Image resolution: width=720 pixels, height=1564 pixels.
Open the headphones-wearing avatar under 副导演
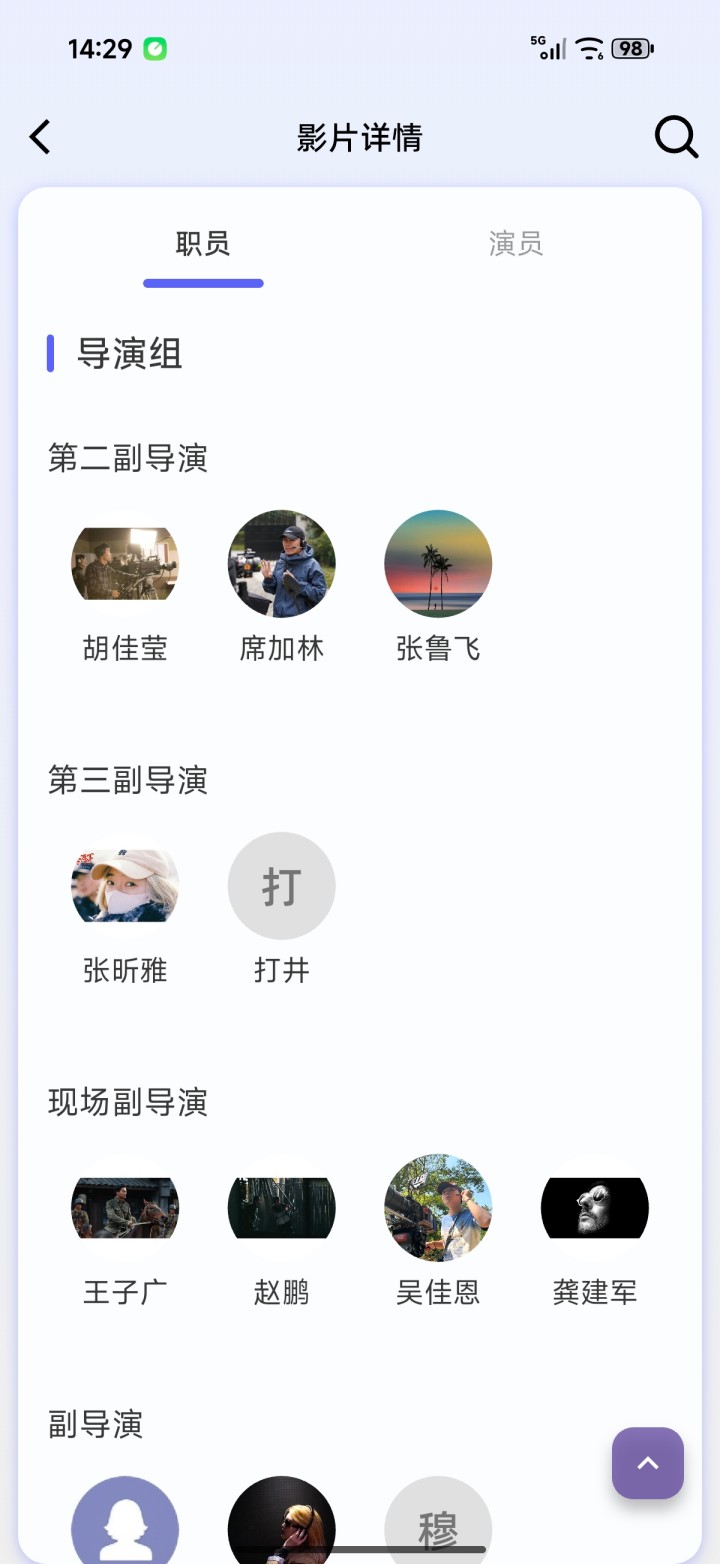pyautogui.click(x=281, y=1520)
